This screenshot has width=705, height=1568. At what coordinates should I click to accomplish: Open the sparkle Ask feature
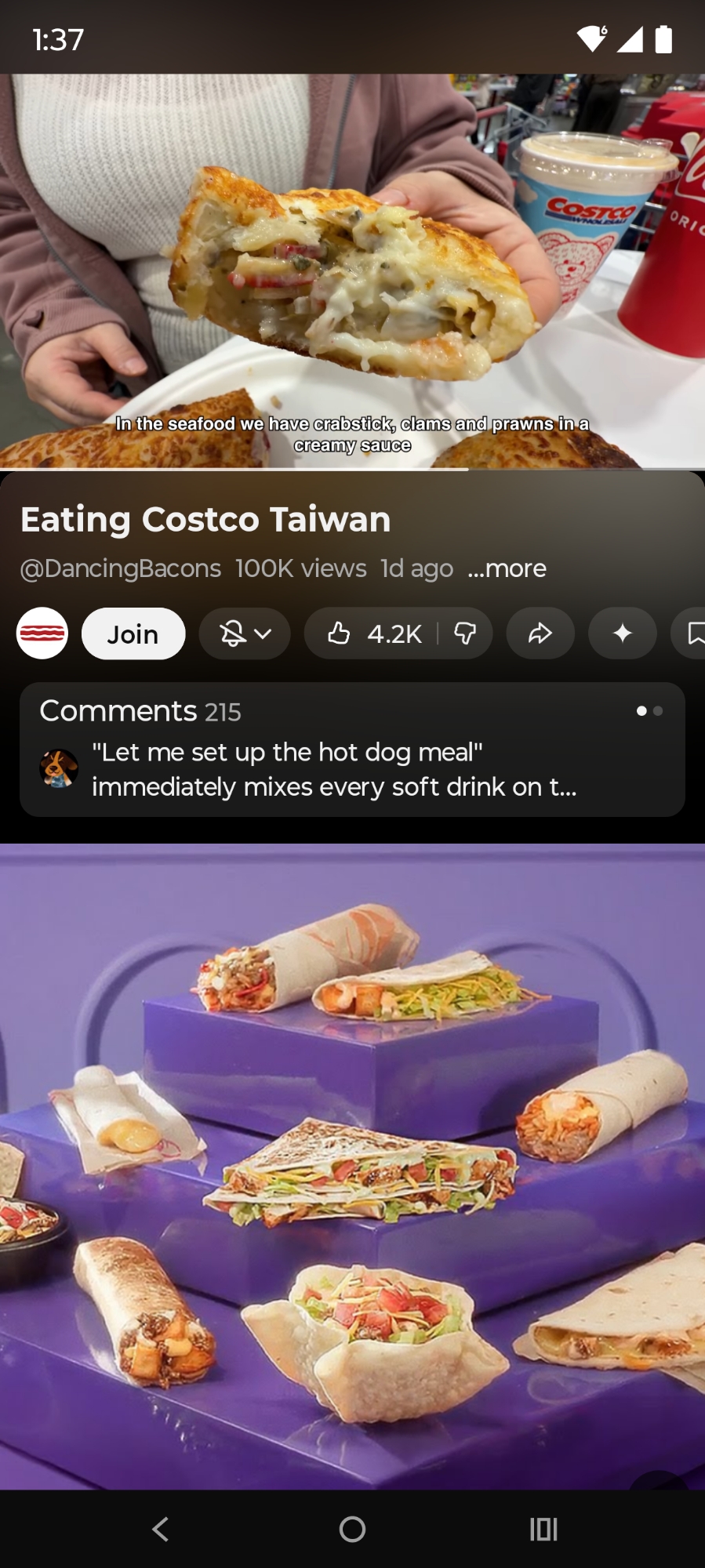pos(623,633)
